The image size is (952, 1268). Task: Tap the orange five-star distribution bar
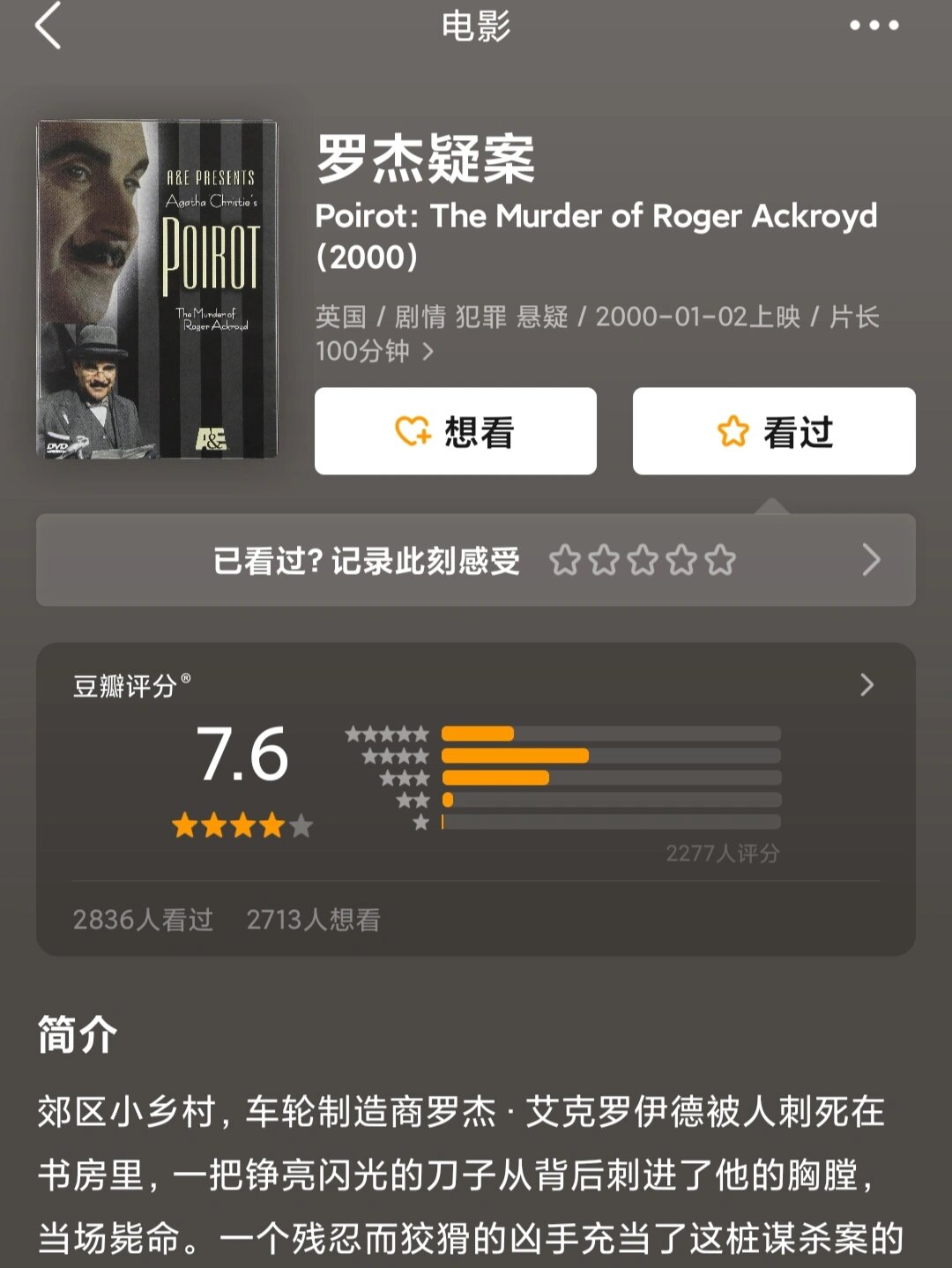coord(480,732)
